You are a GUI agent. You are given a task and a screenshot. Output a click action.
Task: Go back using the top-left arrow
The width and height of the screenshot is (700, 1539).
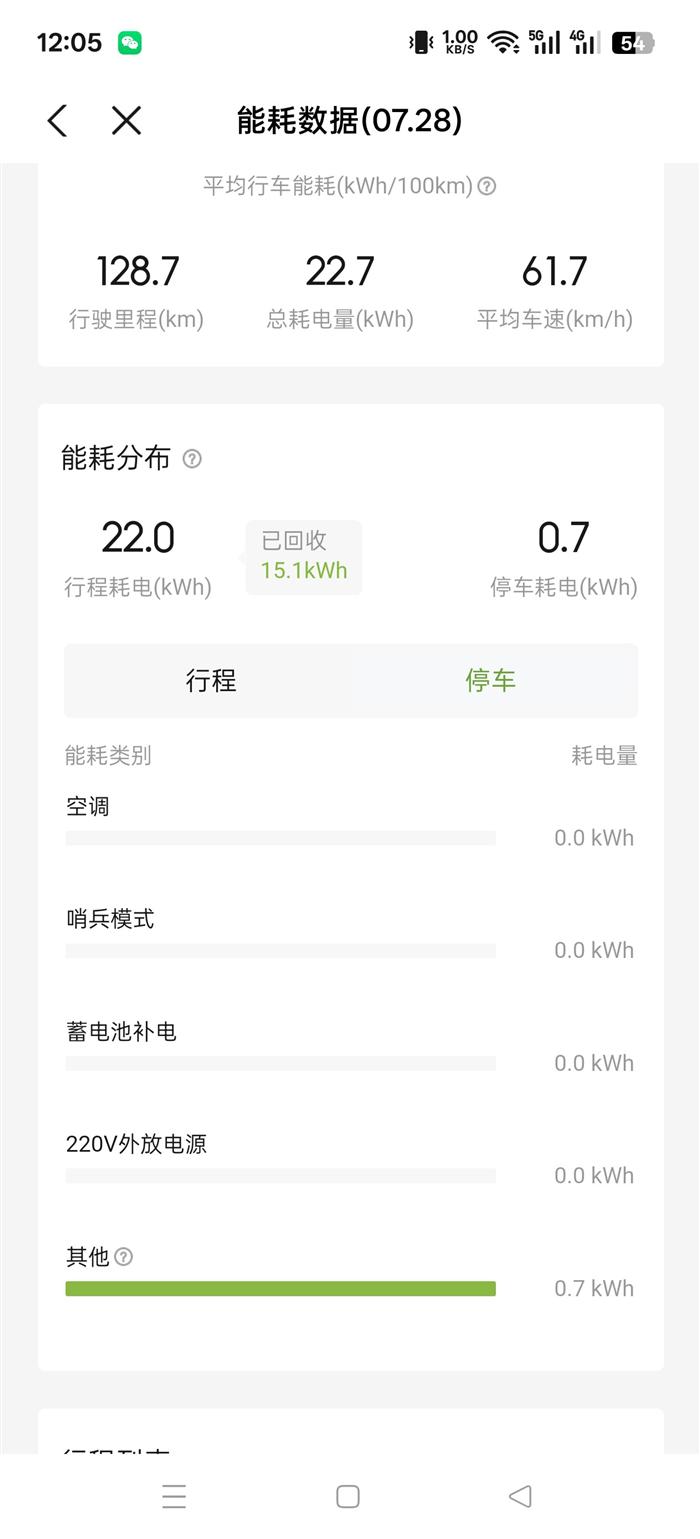(x=58, y=121)
